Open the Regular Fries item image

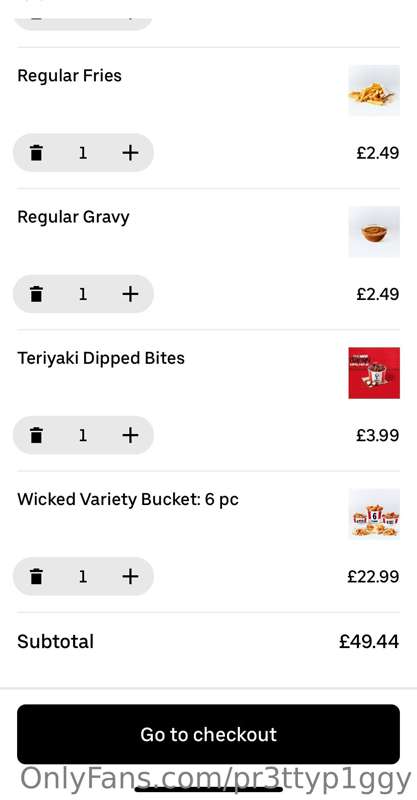click(x=374, y=90)
